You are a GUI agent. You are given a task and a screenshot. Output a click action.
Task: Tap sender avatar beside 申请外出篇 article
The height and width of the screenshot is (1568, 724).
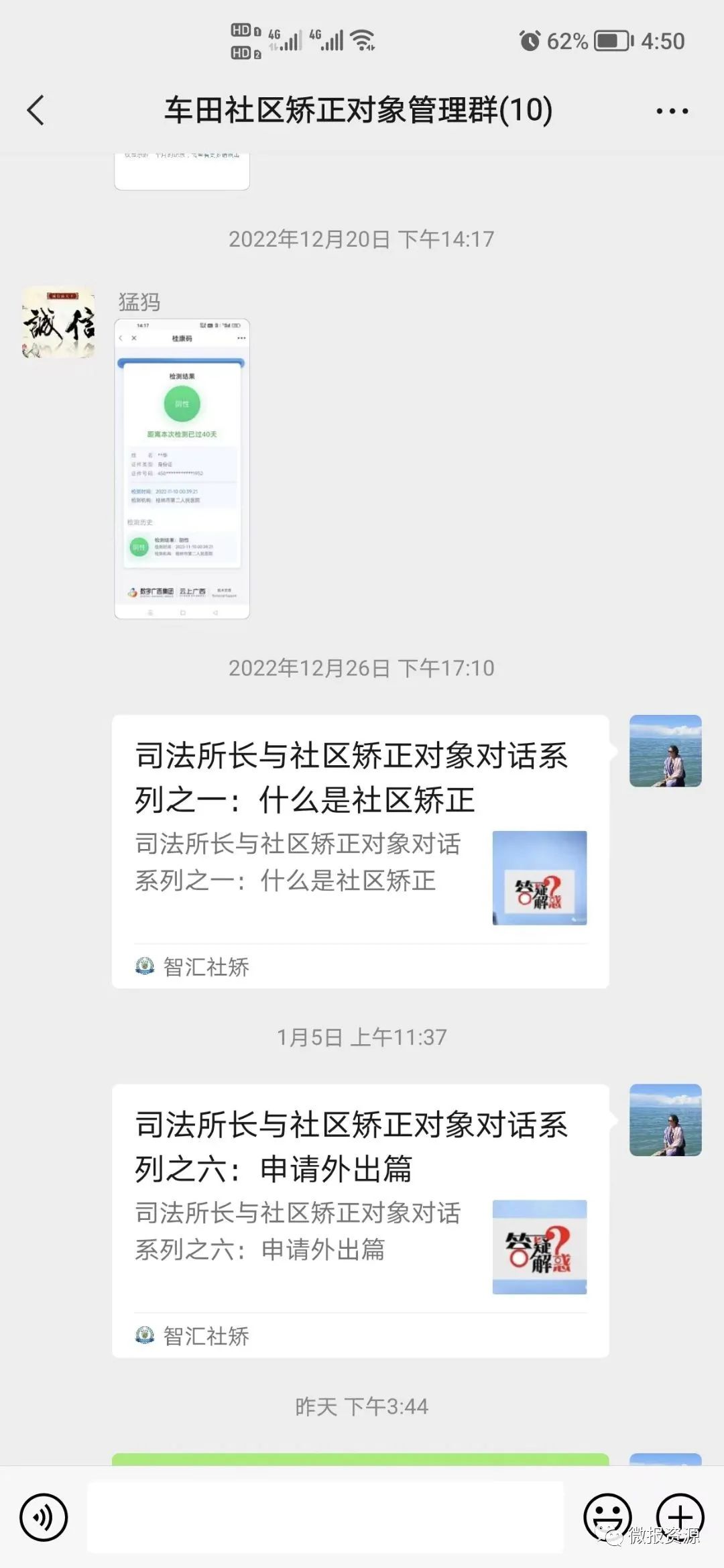[x=665, y=1119]
